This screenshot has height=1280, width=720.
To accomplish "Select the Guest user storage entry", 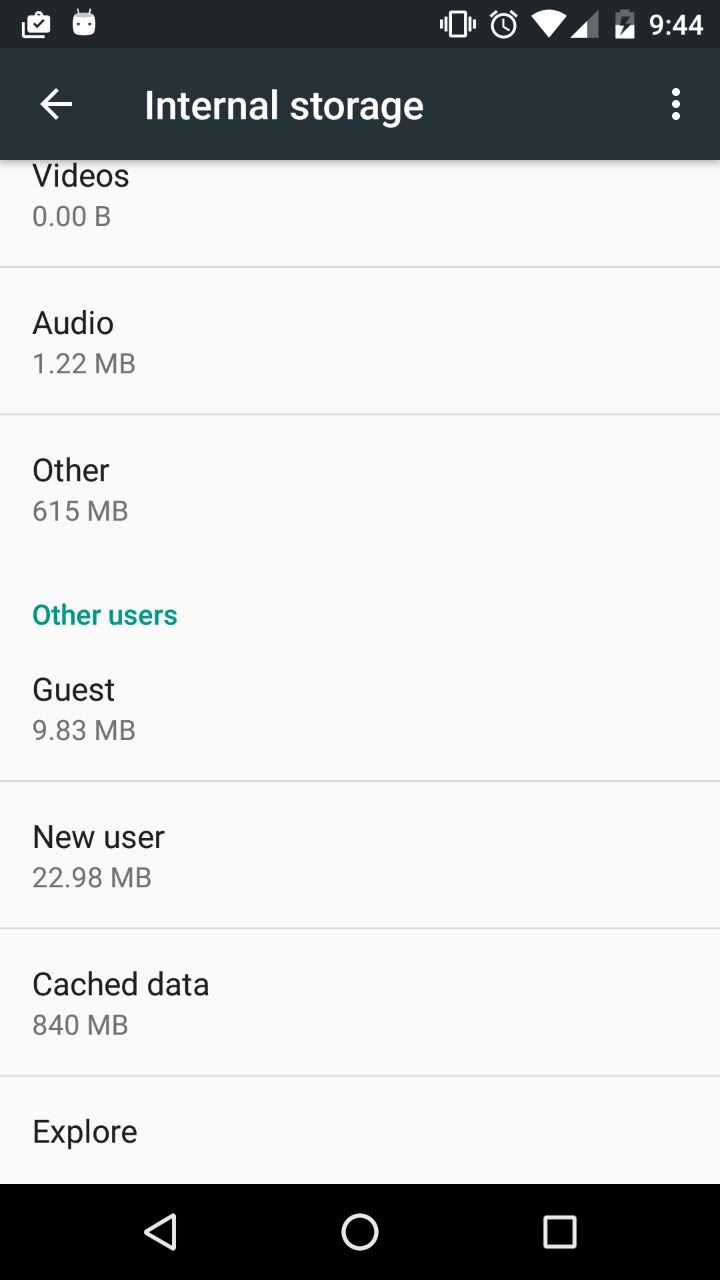I will point(360,707).
